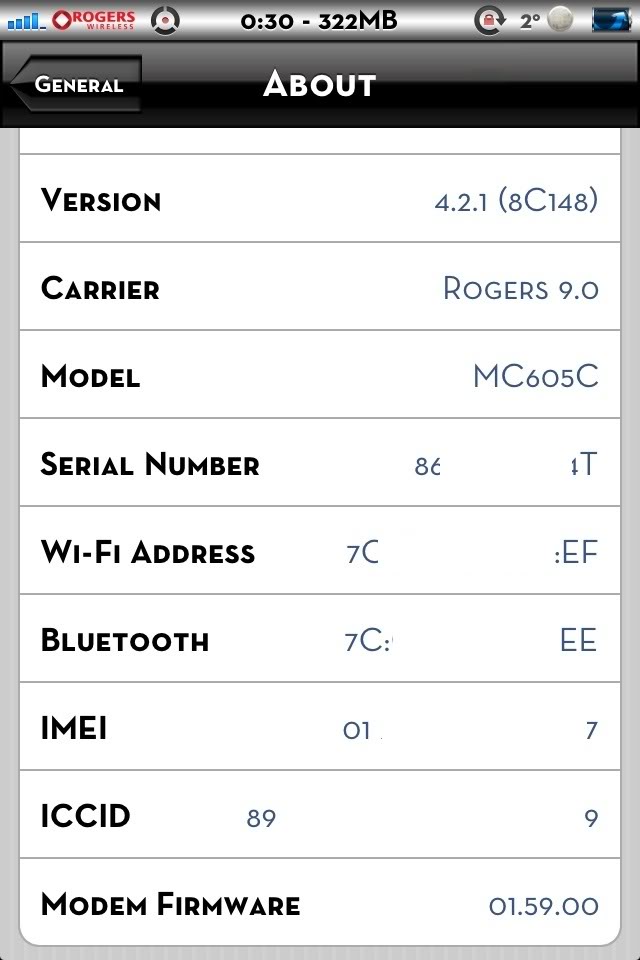
Task: Go back to General settings
Action: coord(76,84)
